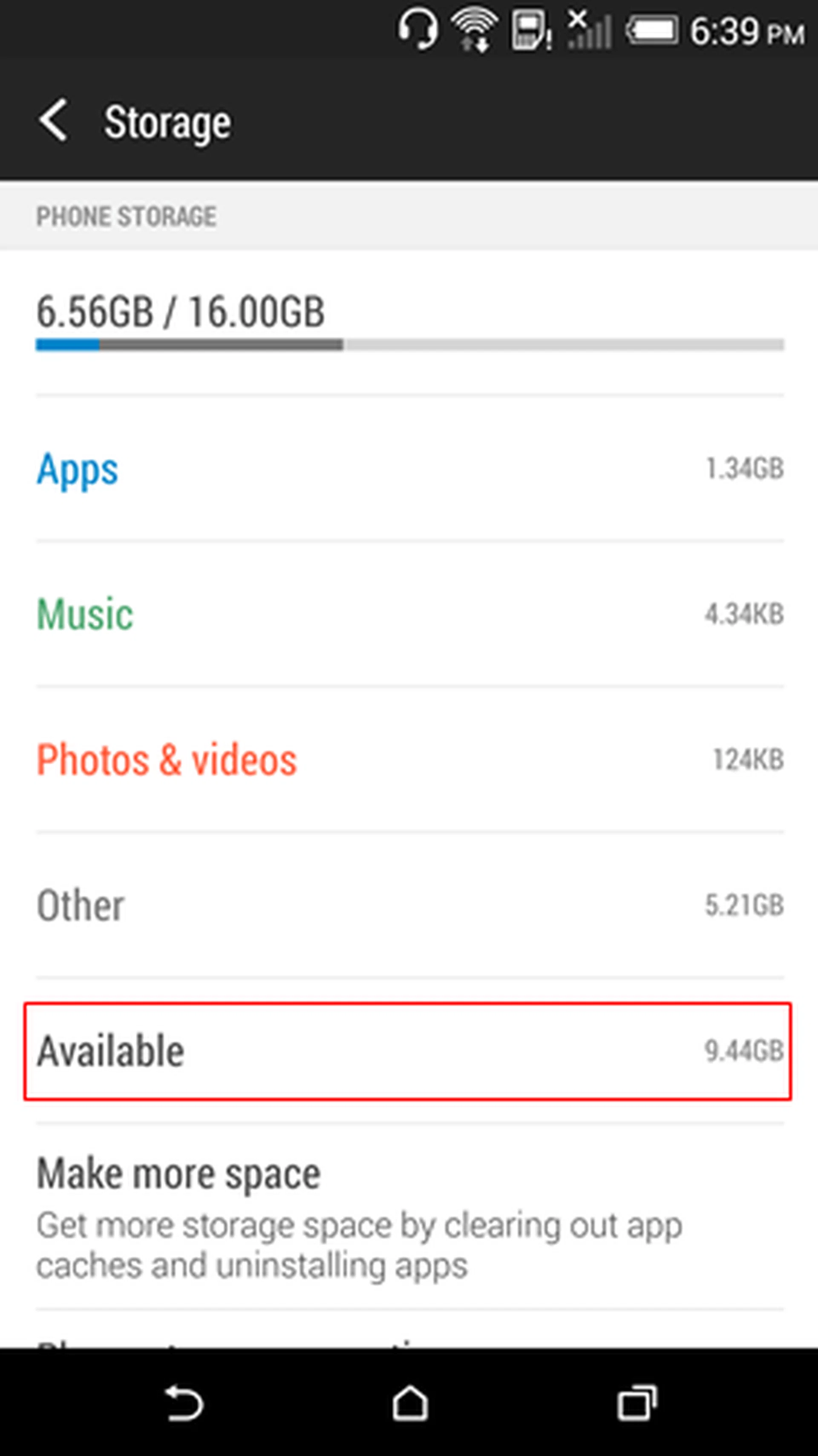This screenshot has width=818, height=1456.
Task: Go back from Storage screen
Action: [x=54, y=120]
